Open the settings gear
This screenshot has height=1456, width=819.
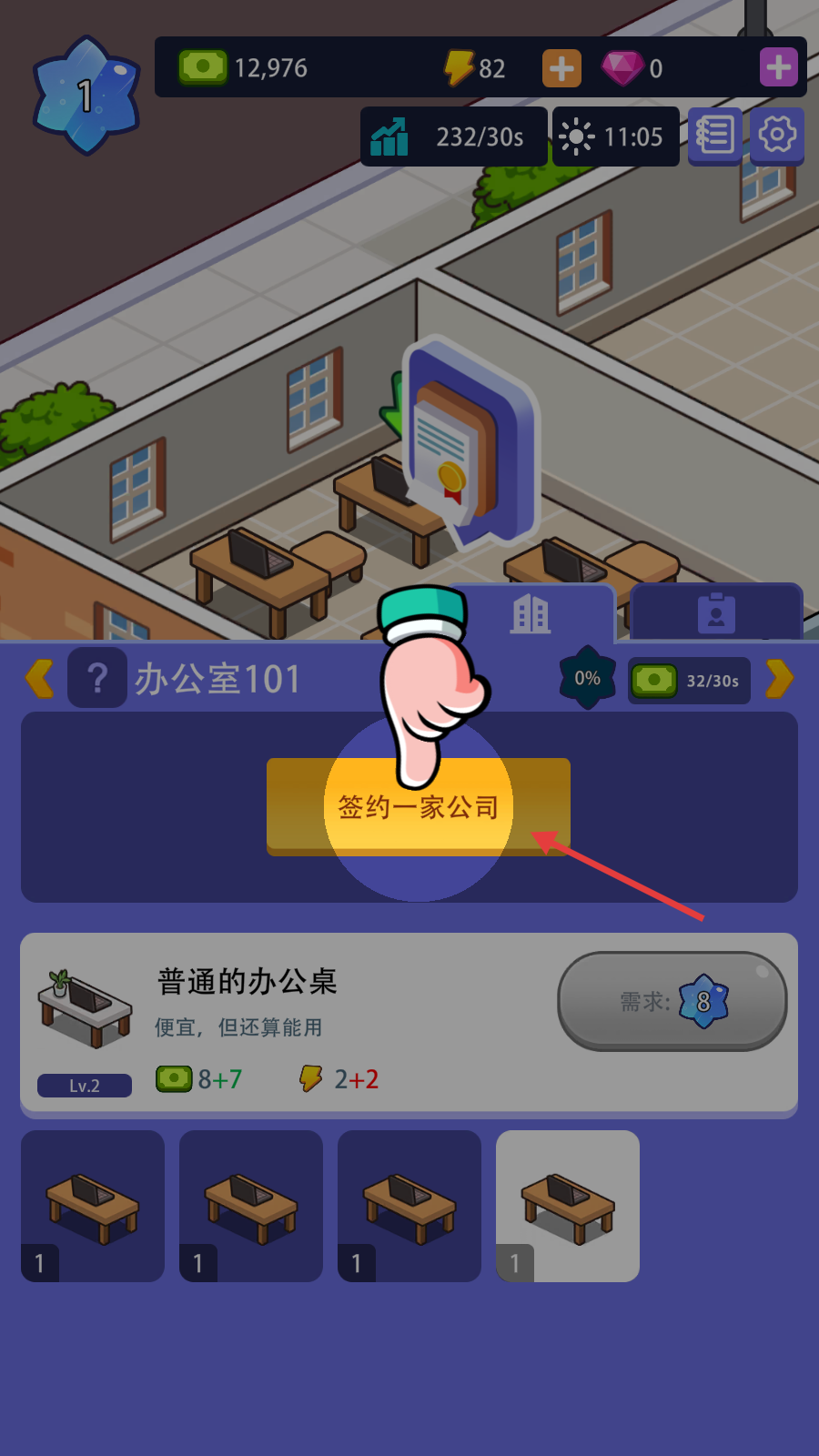click(x=776, y=135)
